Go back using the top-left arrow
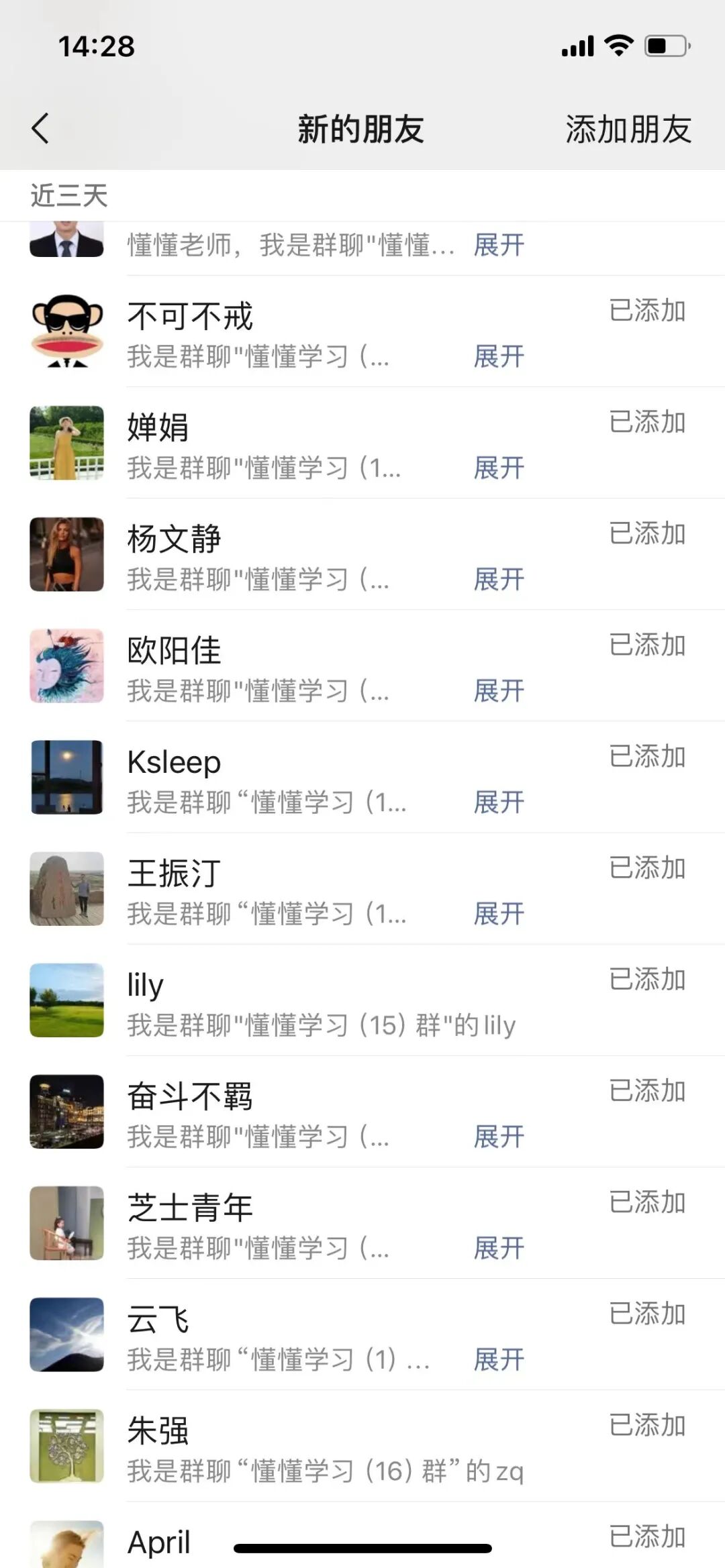The image size is (725, 1568). coord(40,128)
